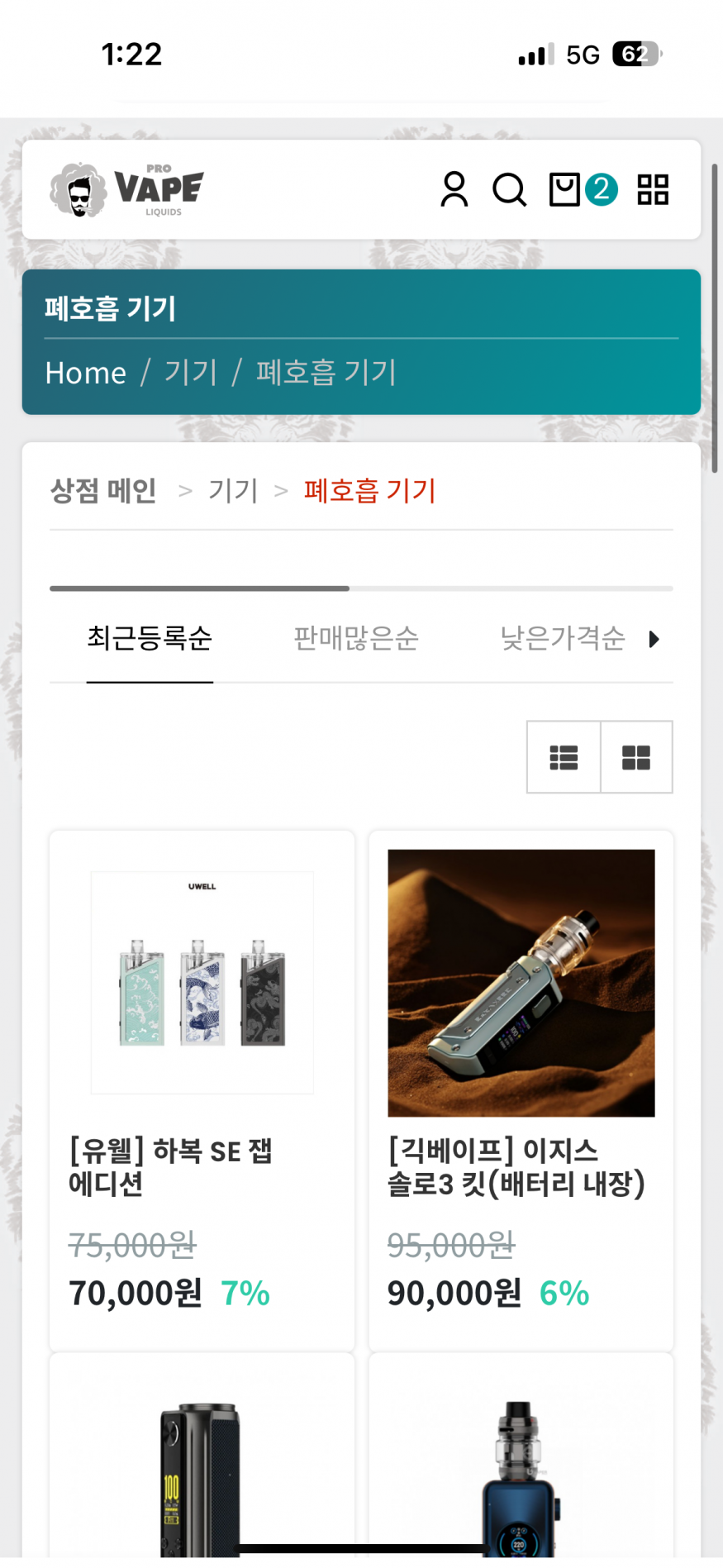Go to 상점 메인 breadcrumb link
This screenshot has width=723, height=1568.
(x=103, y=491)
